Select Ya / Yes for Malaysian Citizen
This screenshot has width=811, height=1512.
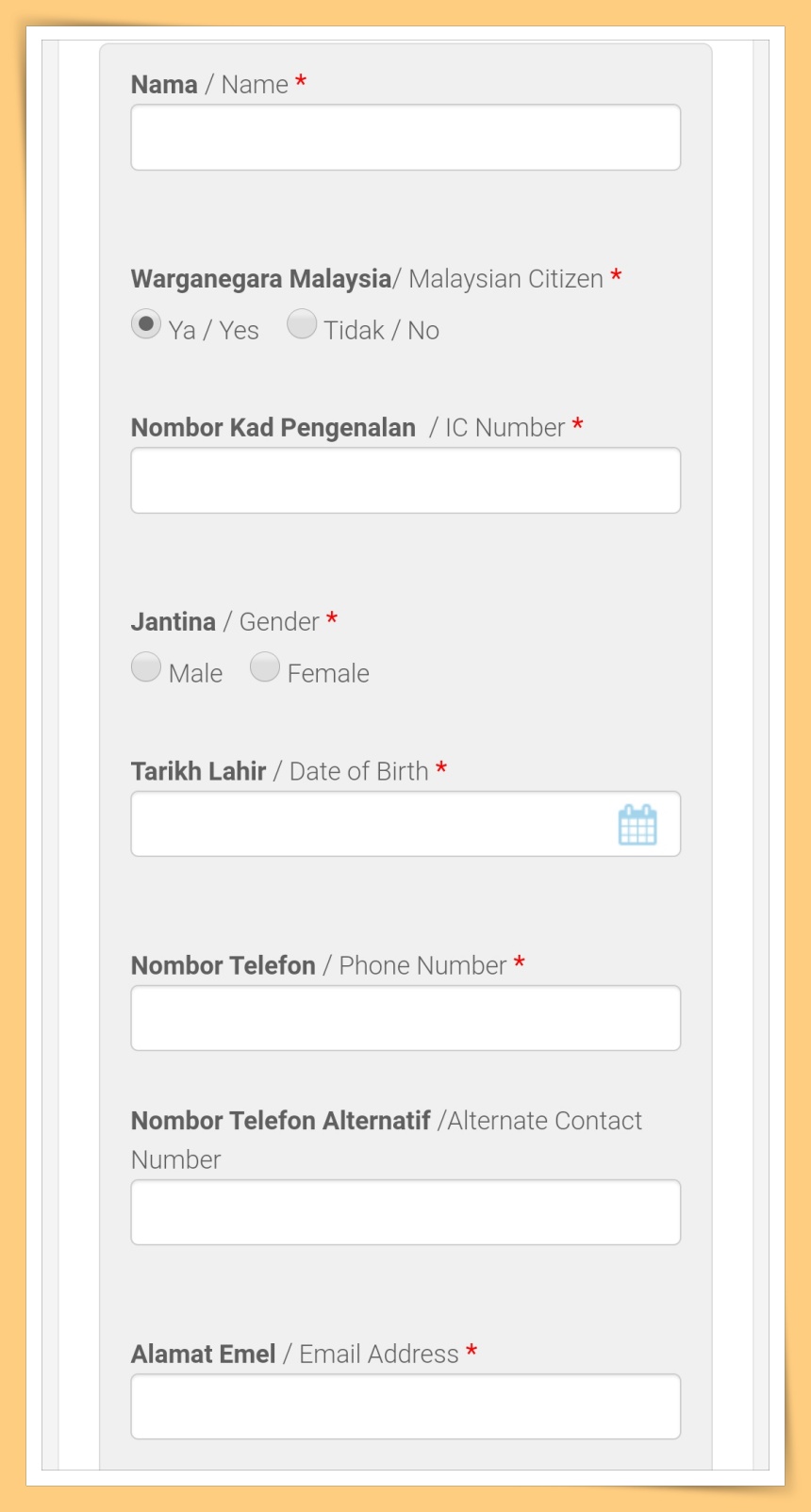pos(146,324)
